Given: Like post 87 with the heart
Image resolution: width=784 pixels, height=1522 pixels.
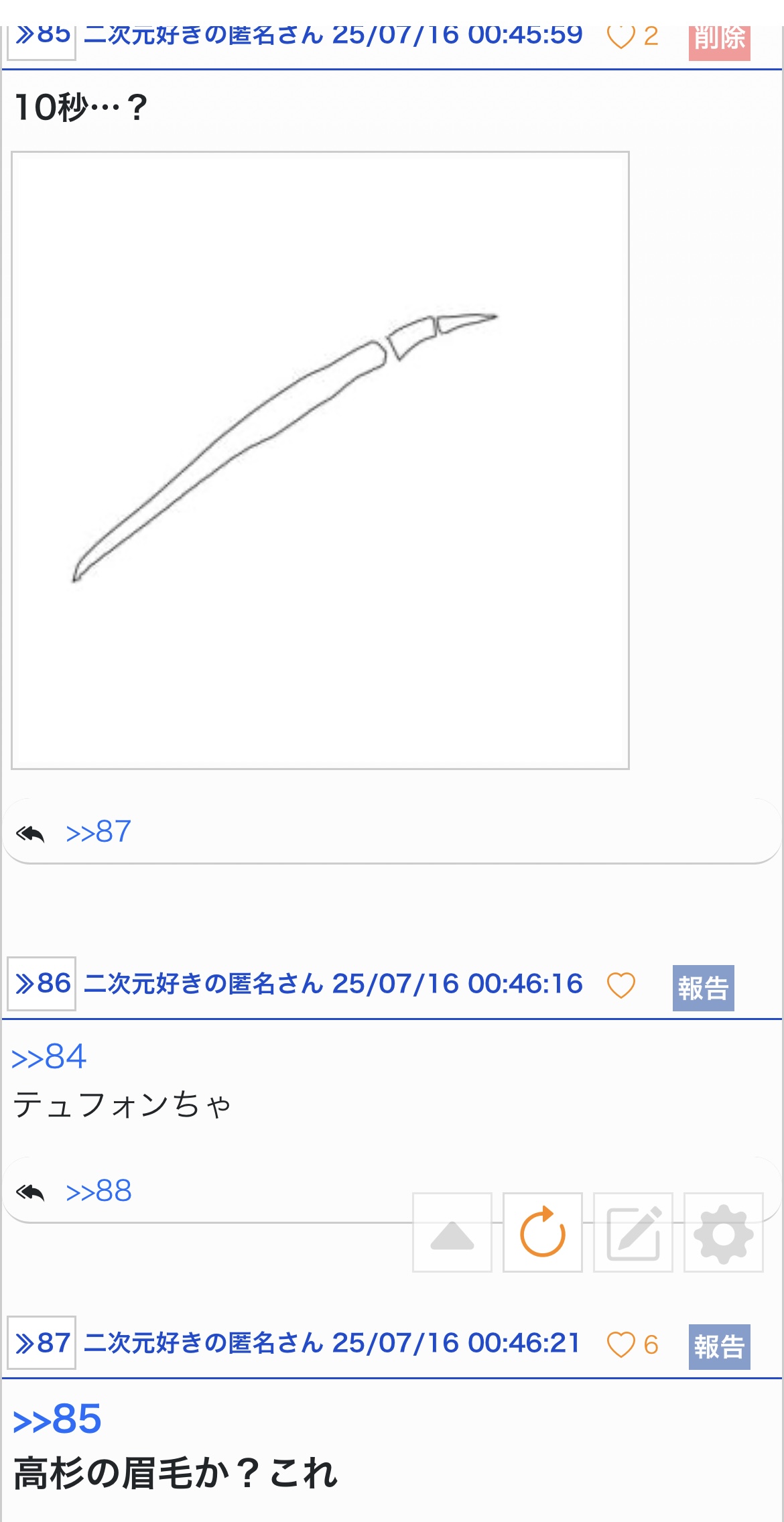Looking at the screenshot, I should [x=620, y=1344].
